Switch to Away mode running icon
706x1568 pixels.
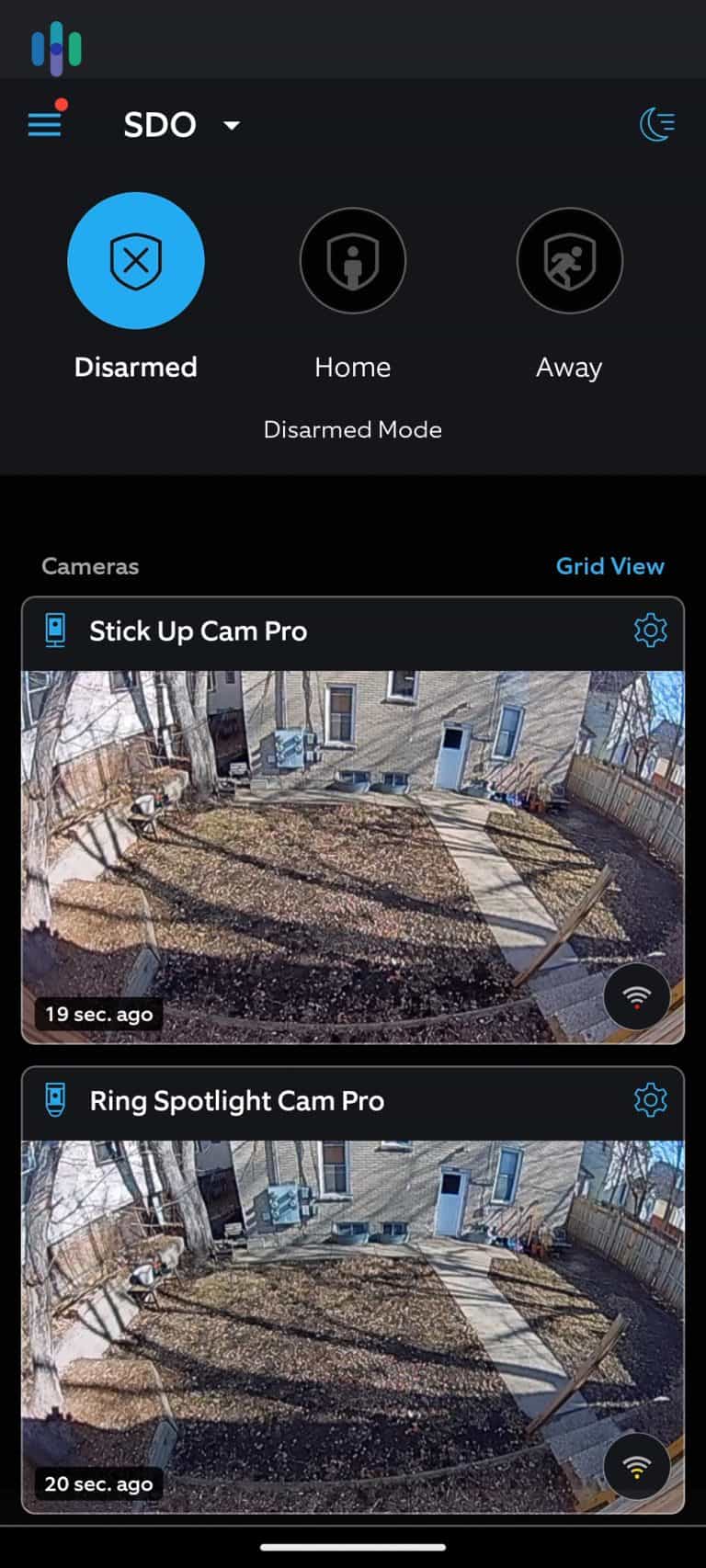[569, 260]
